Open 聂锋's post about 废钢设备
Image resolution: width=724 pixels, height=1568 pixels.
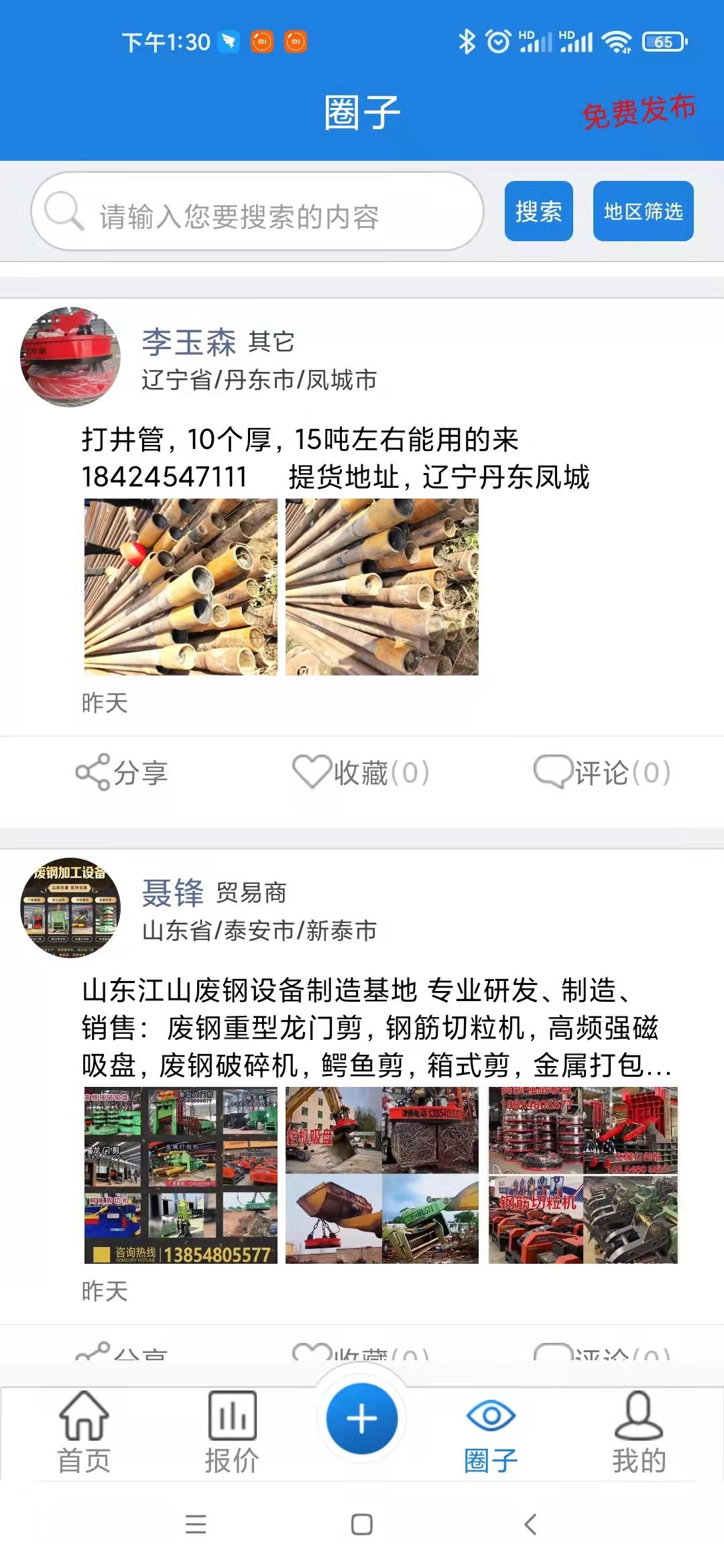click(x=375, y=1027)
